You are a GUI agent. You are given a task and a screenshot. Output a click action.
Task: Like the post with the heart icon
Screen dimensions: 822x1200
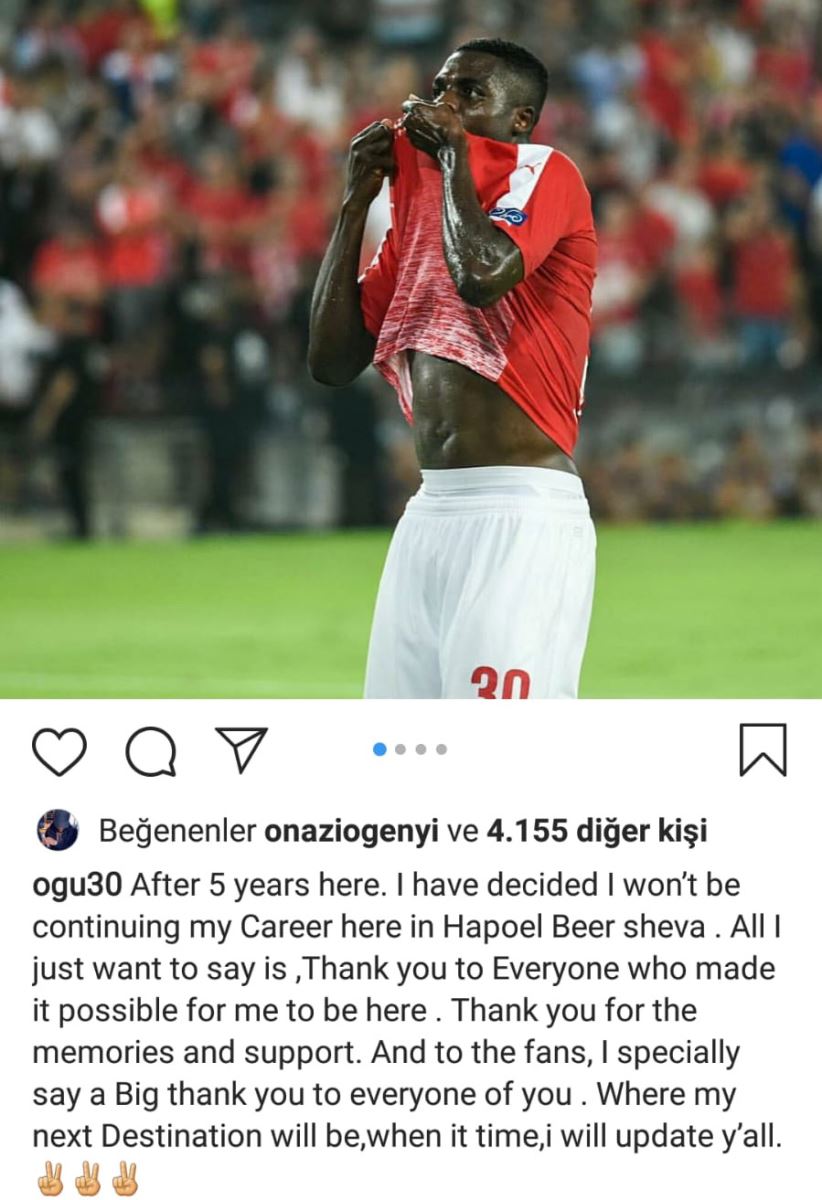tap(59, 751)
